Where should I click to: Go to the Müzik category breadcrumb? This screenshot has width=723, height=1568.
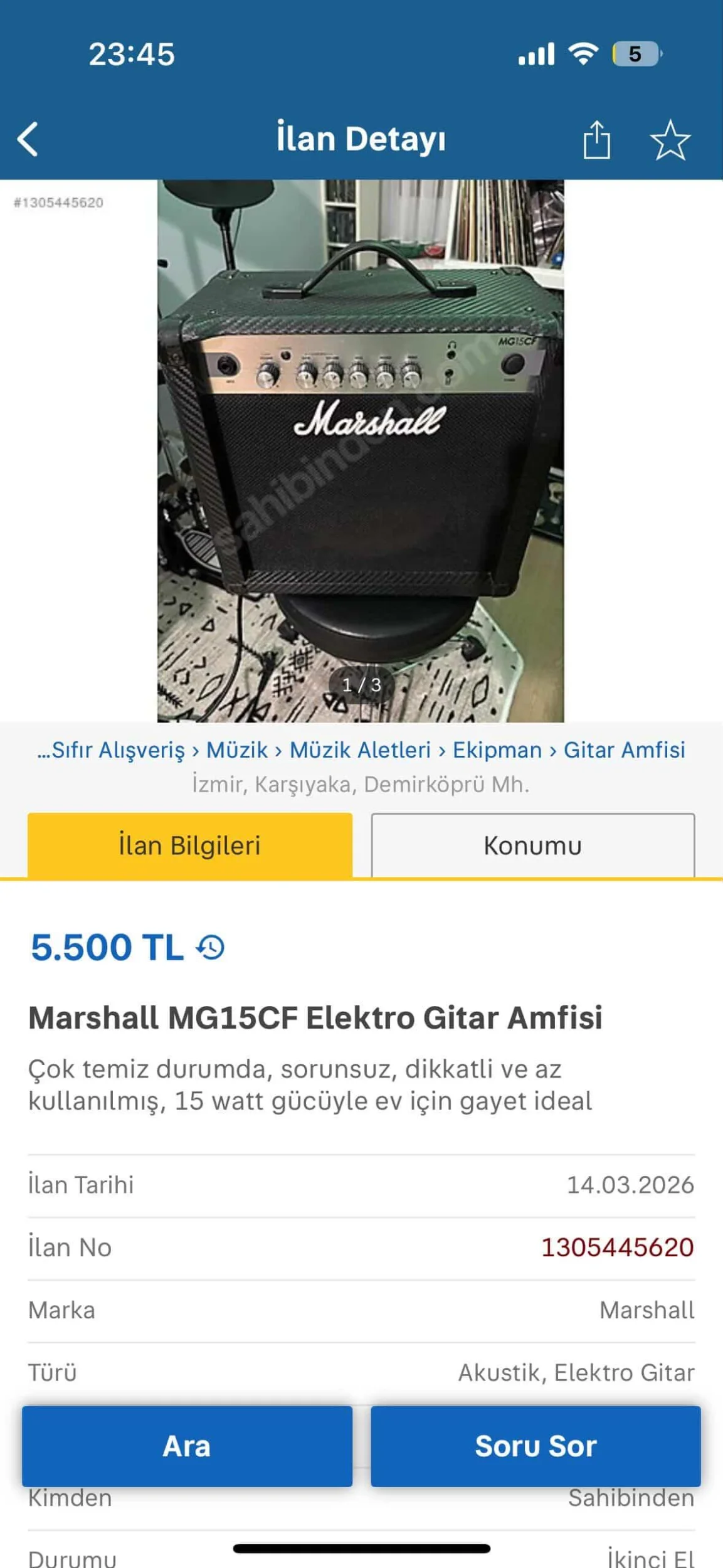(x=237, y=750)
